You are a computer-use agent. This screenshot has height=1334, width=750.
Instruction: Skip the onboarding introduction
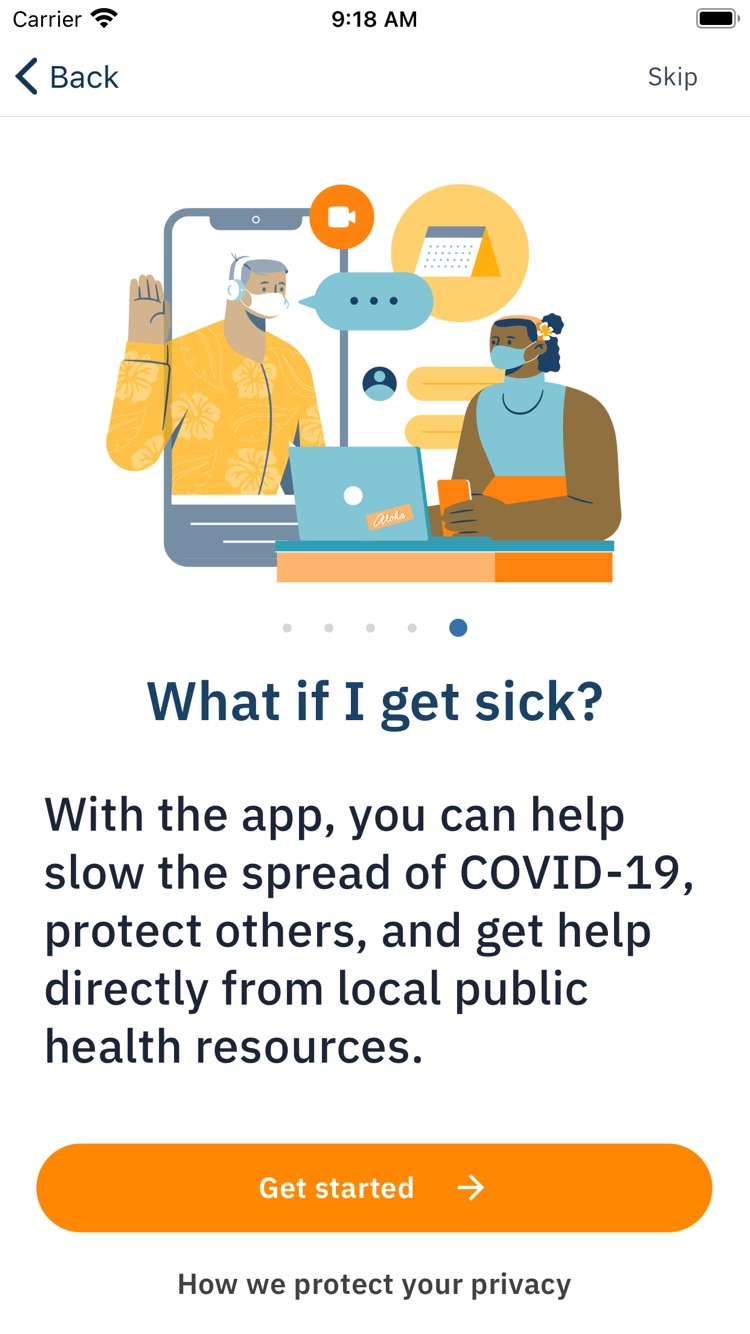tap(672, 77)
